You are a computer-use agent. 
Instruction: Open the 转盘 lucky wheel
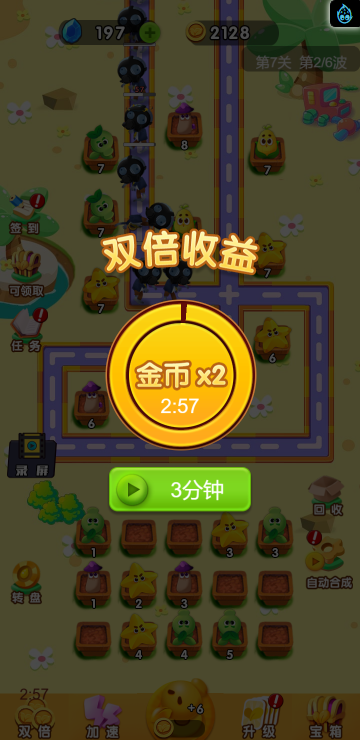[27, 582]
